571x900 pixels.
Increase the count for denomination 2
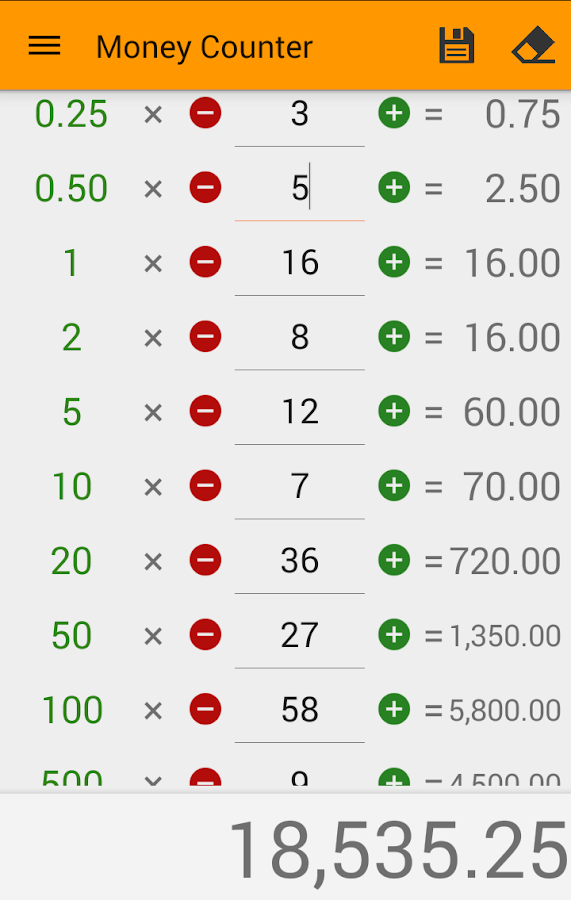(x=394, y=336)
